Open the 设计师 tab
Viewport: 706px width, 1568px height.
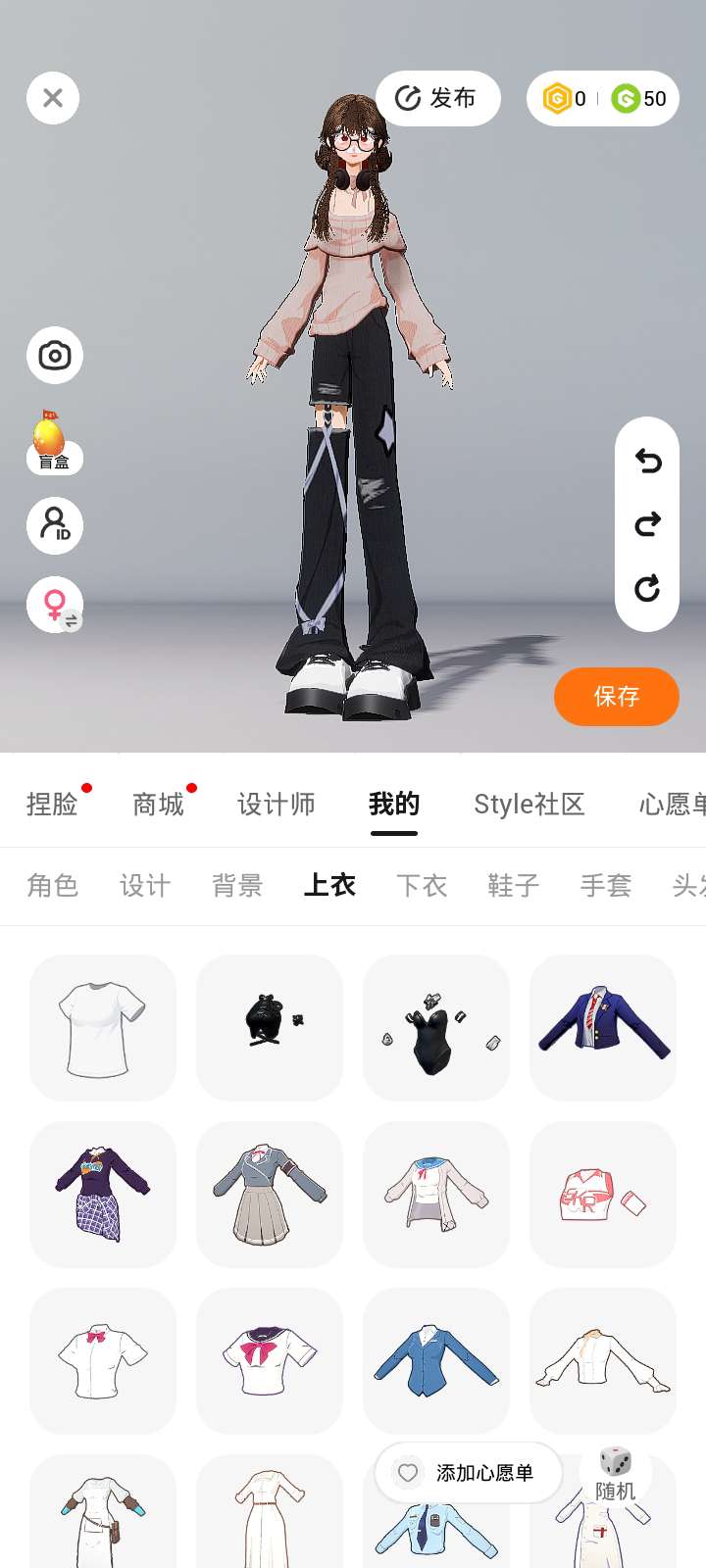pos(277,805)
